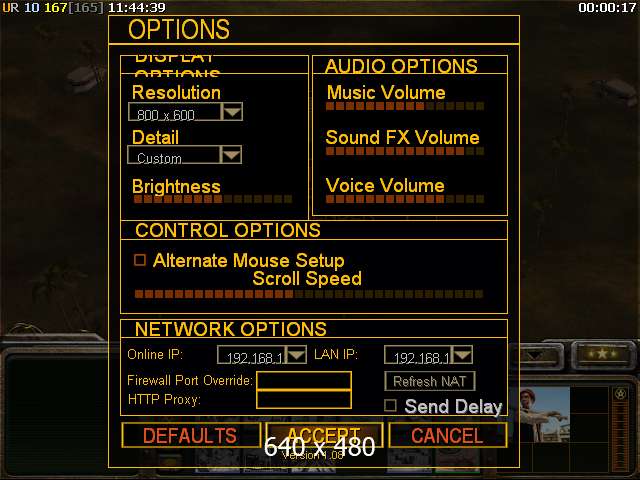
Task: Toggle the Send Delay checkbox
Action: (391, 405)
